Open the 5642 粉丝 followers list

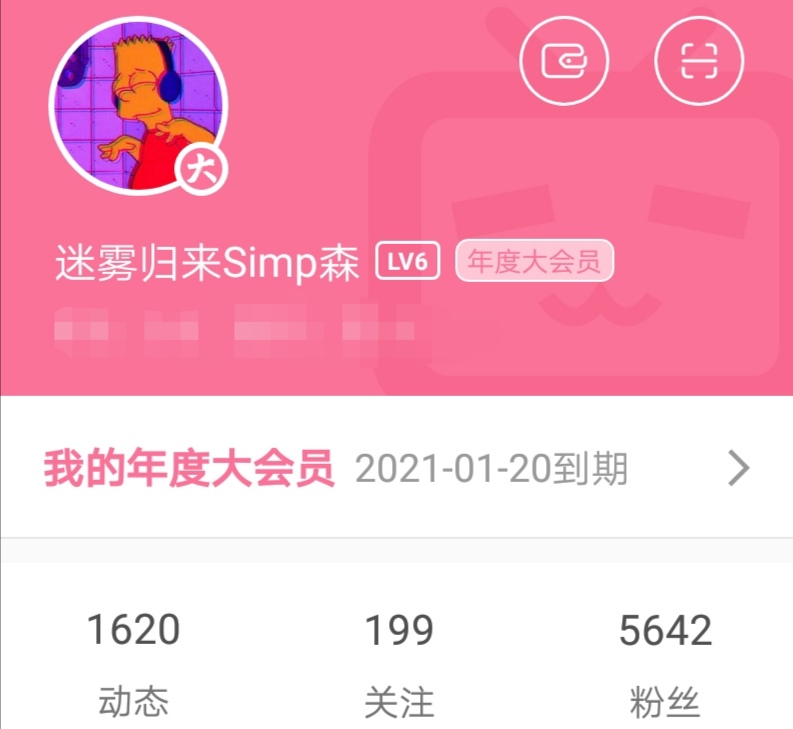[x=665, y=664]
